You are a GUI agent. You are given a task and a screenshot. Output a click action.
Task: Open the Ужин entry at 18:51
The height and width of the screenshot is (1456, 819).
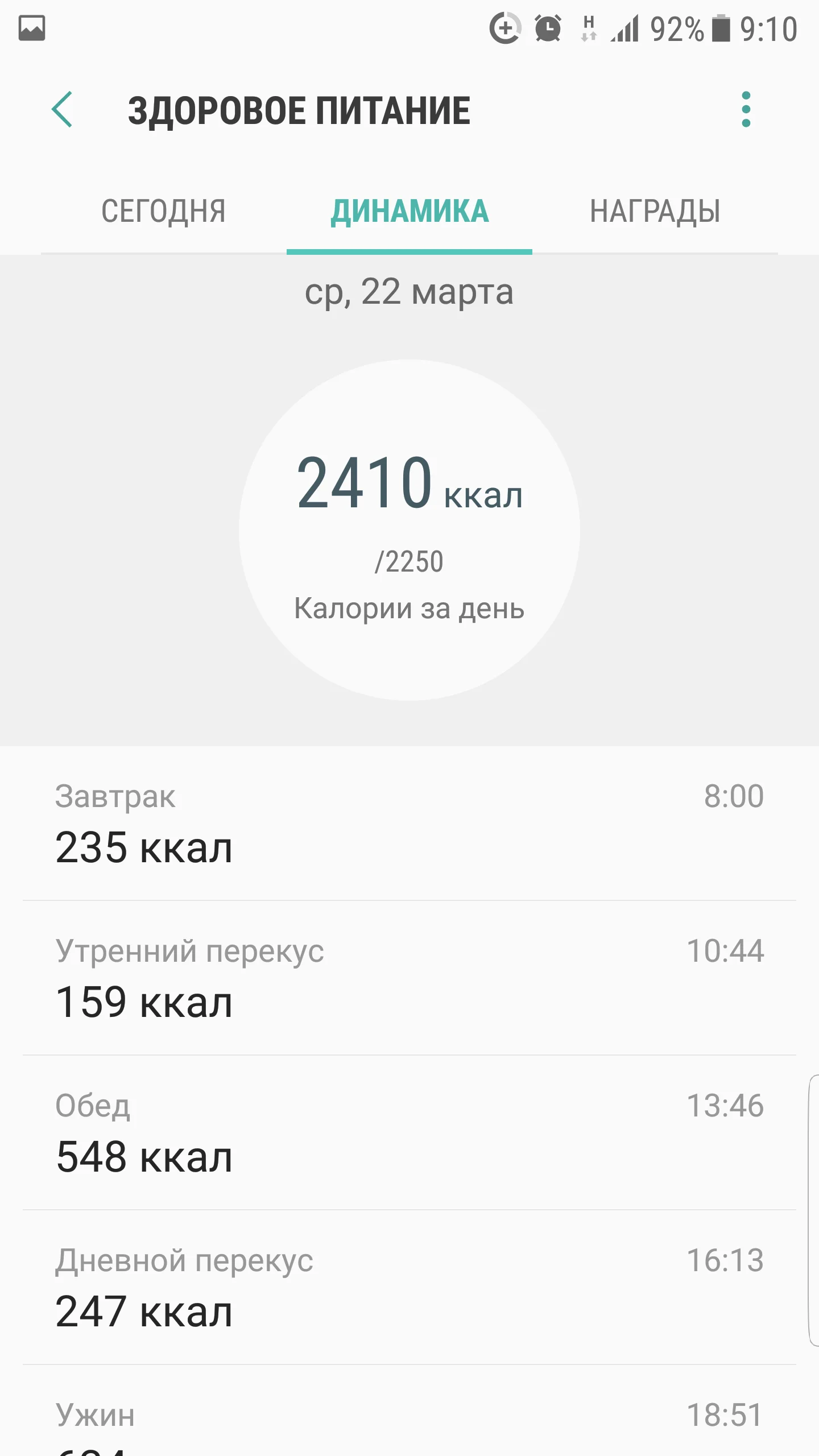click(x=409, y=1422)
